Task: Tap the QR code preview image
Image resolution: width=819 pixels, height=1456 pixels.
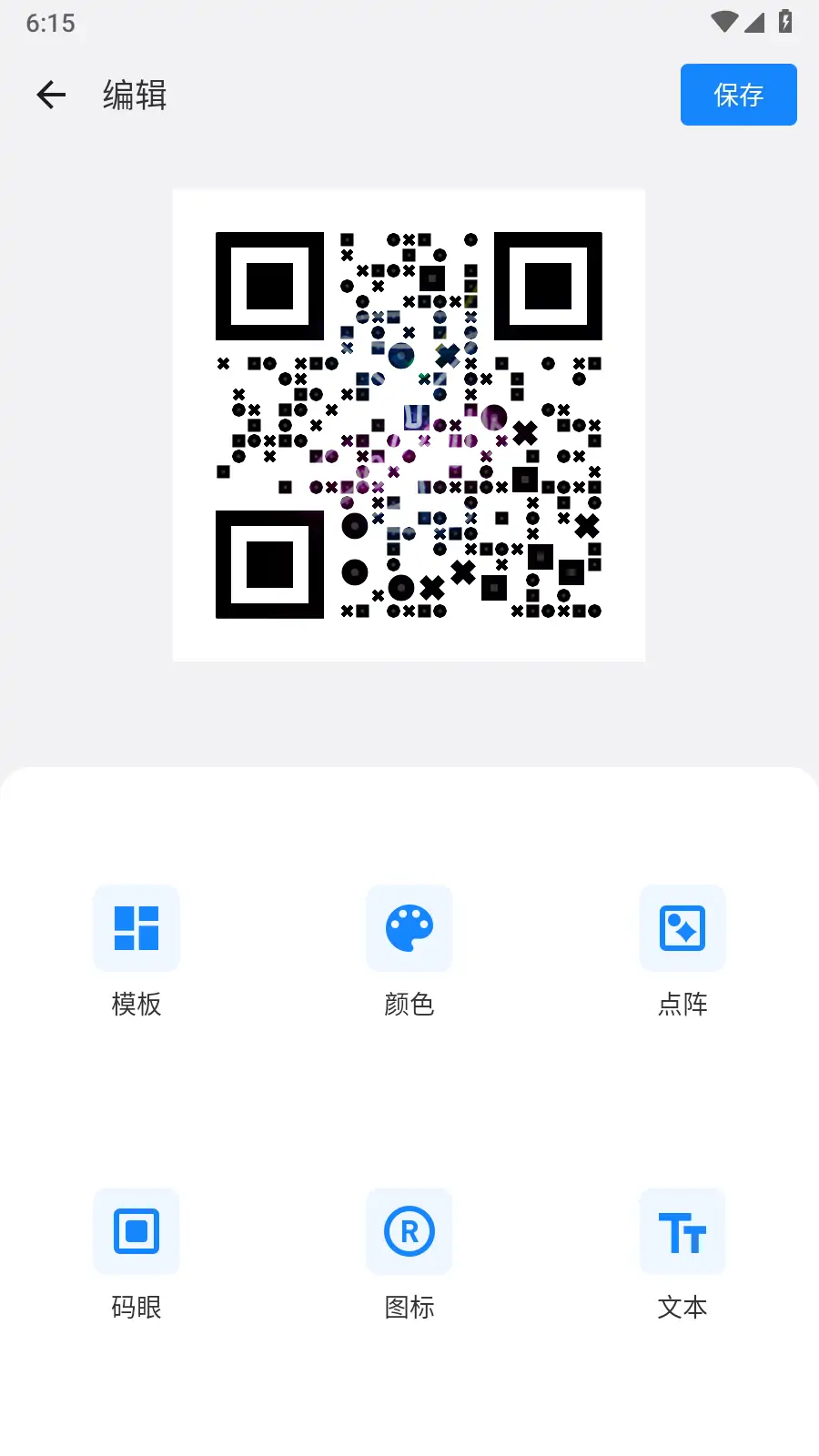Action: click(409, 424)
